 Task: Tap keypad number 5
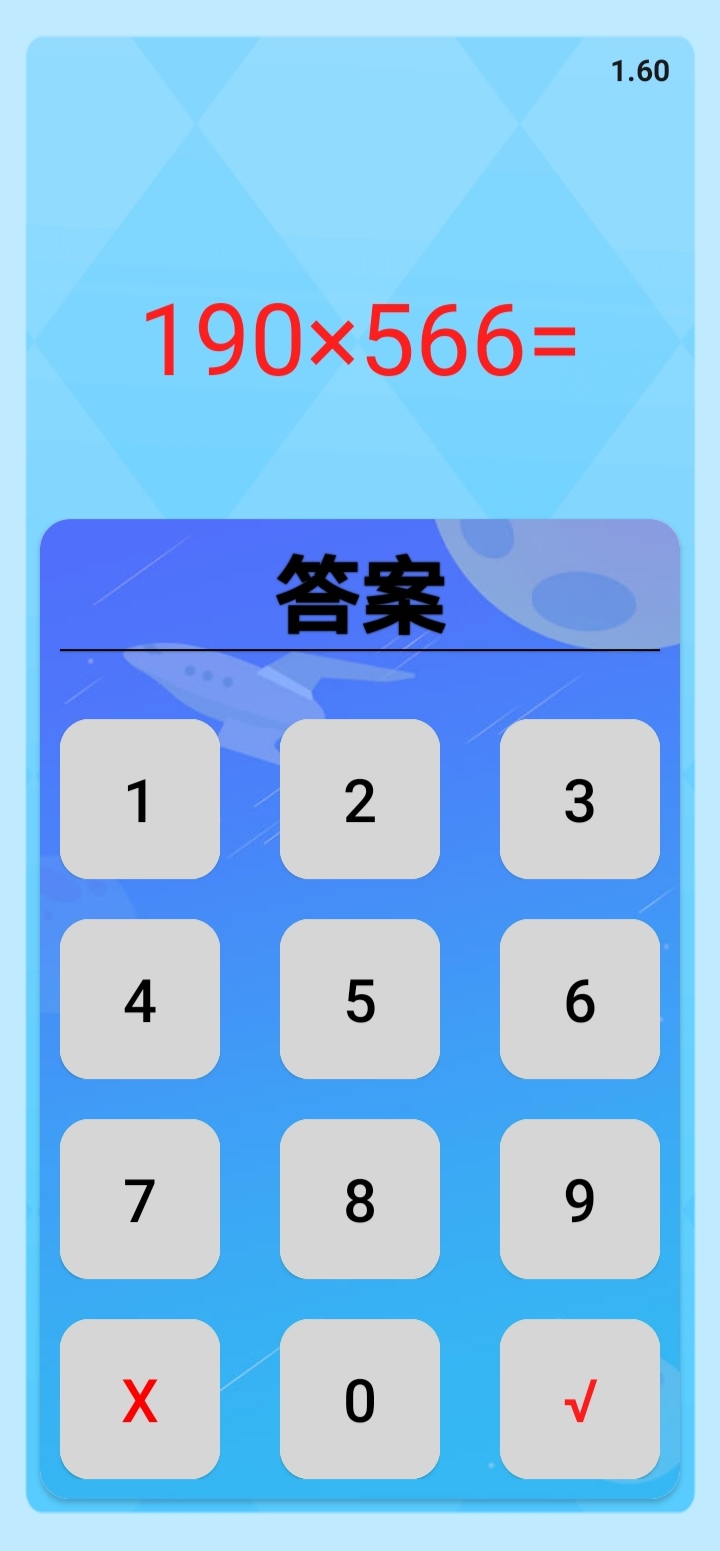click(x=360, y=999)
